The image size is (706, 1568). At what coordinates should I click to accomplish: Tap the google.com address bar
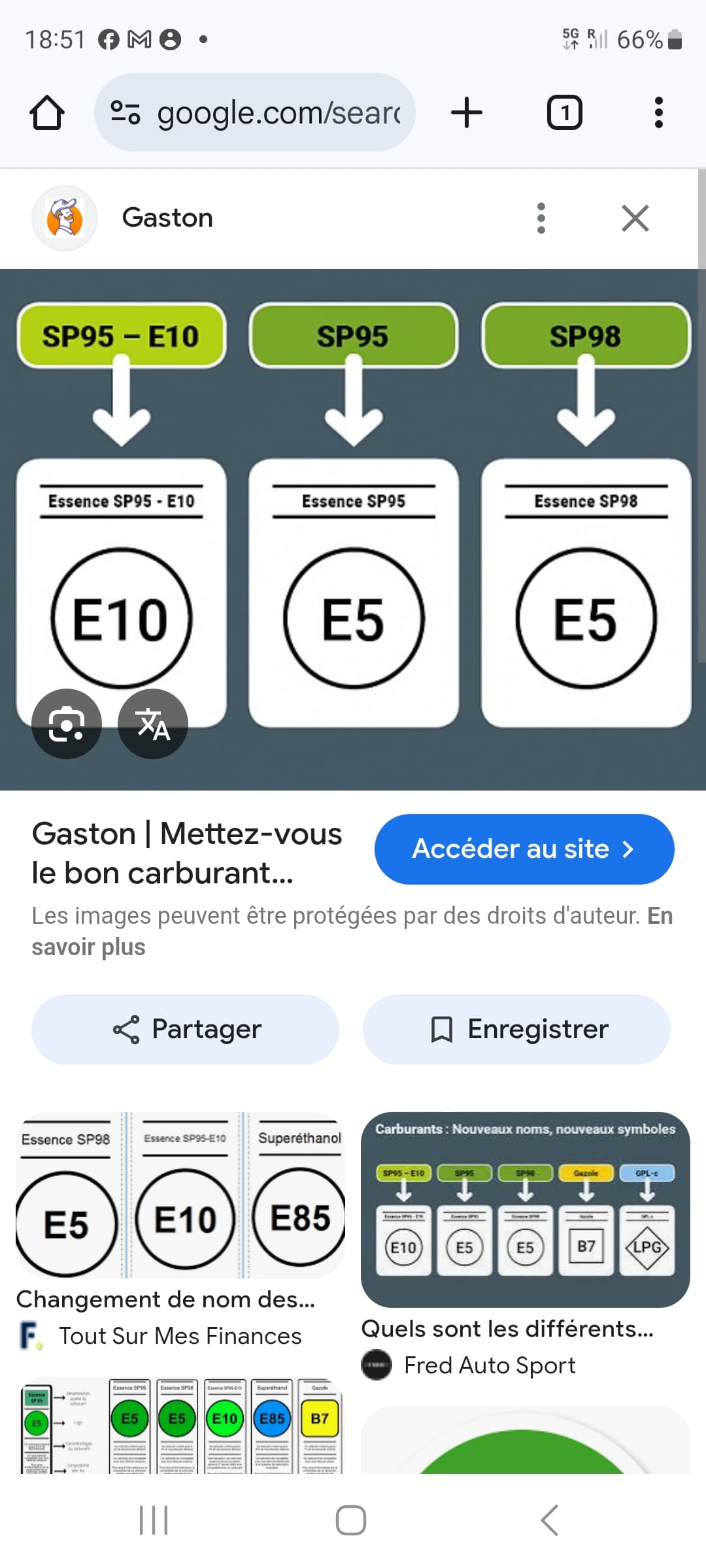point(255,112)
